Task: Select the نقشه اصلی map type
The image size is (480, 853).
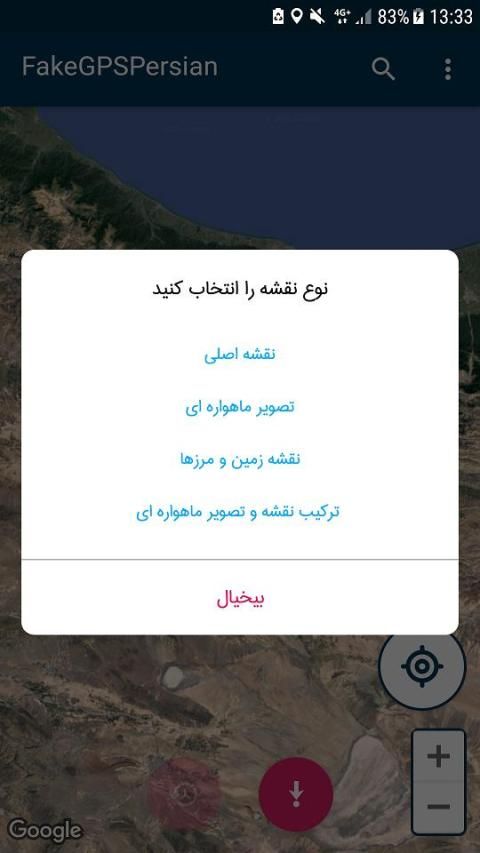Action: coord(240,355)
